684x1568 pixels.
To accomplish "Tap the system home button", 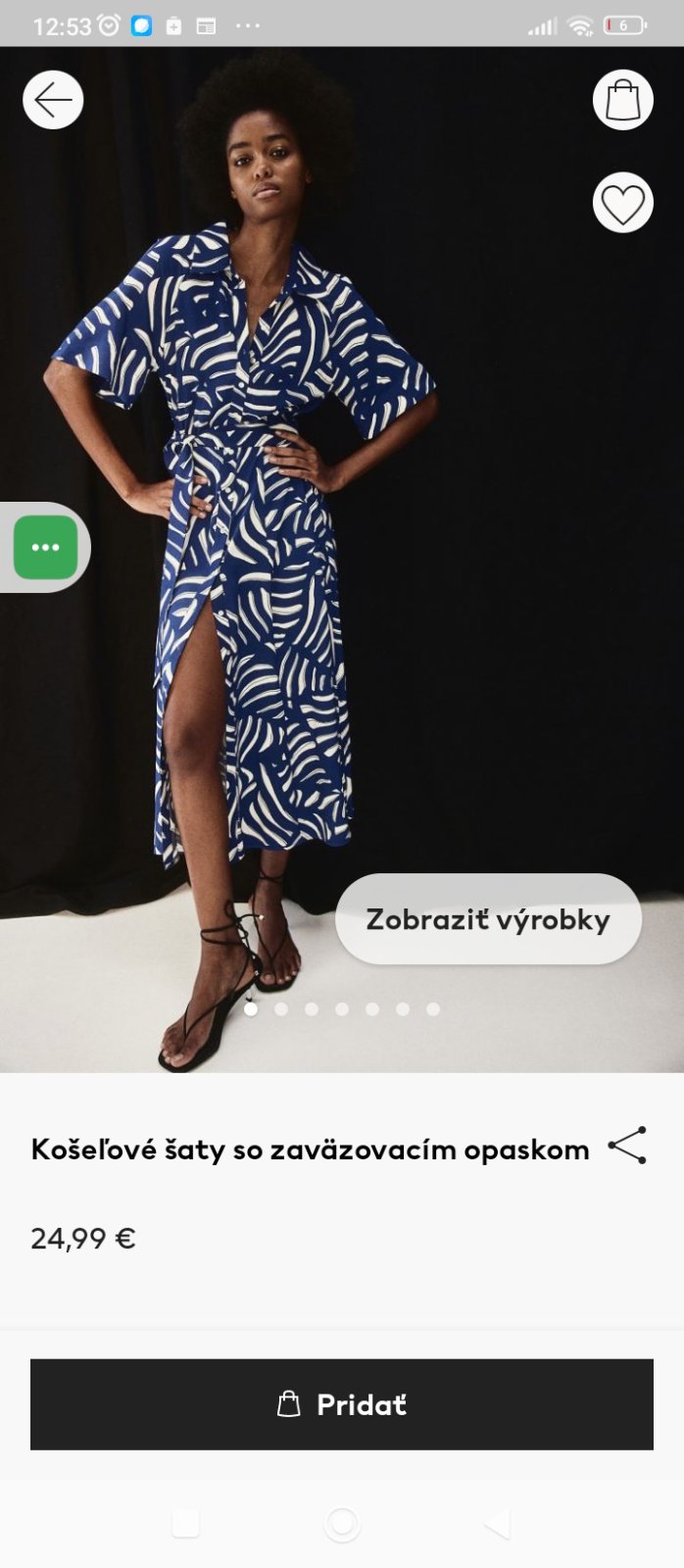I will pos(342,1524).
